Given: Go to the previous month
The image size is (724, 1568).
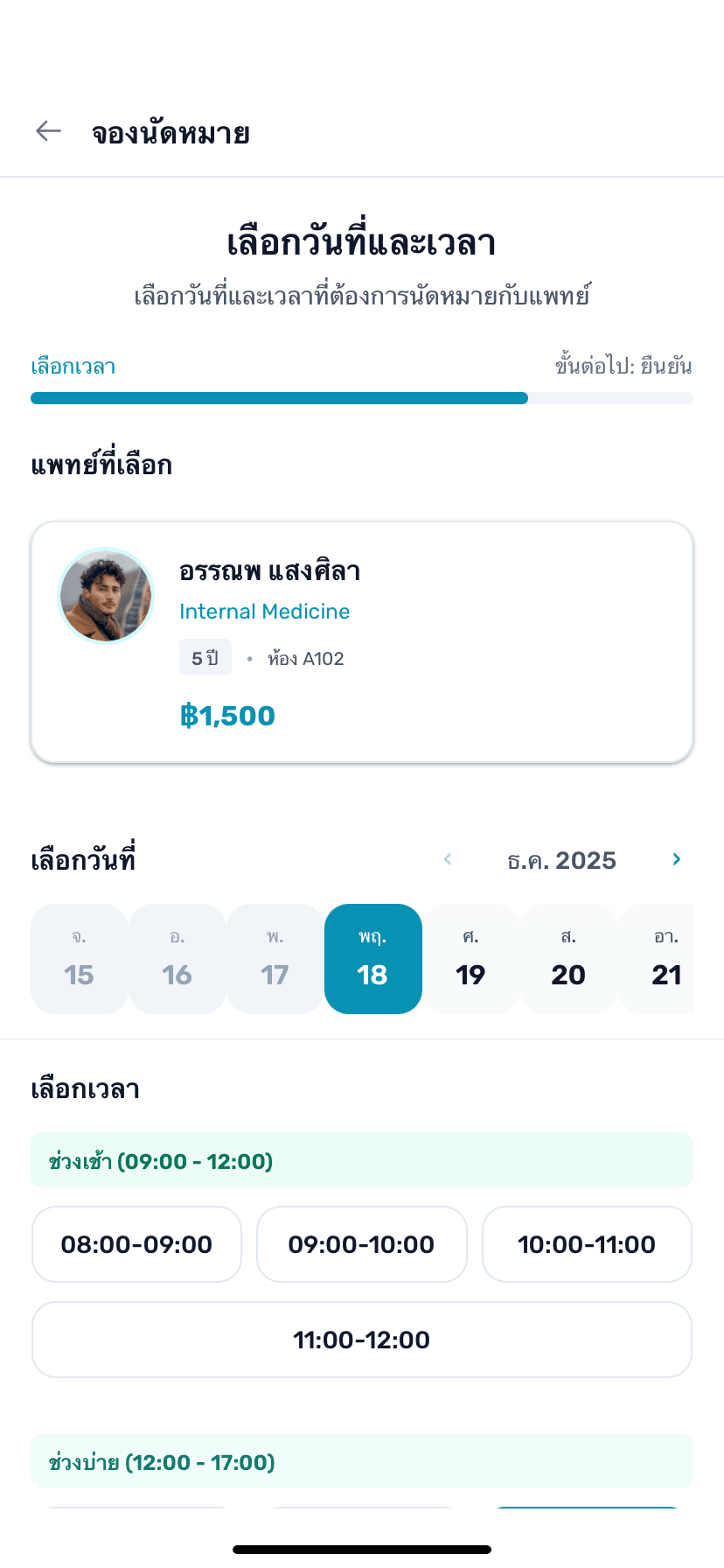Looking at the screenshot, I should tap(448, 859).
